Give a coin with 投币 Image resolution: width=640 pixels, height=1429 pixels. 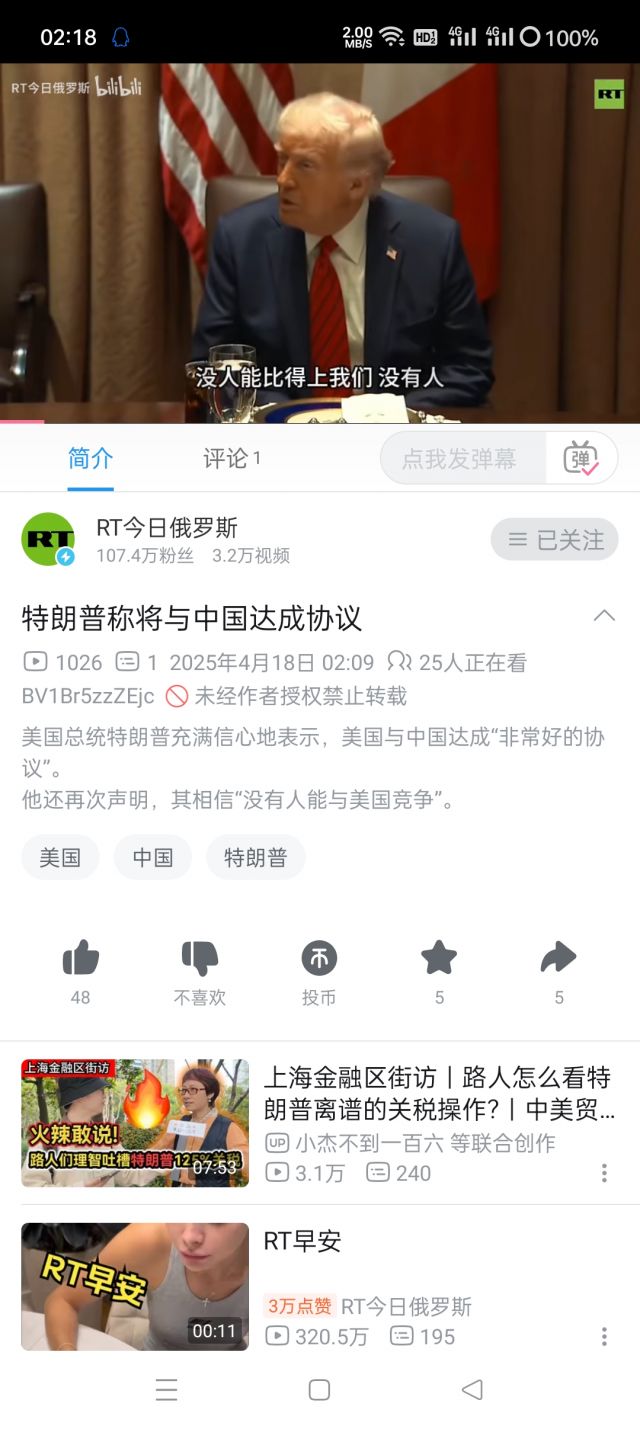click(x=319, y=960)
